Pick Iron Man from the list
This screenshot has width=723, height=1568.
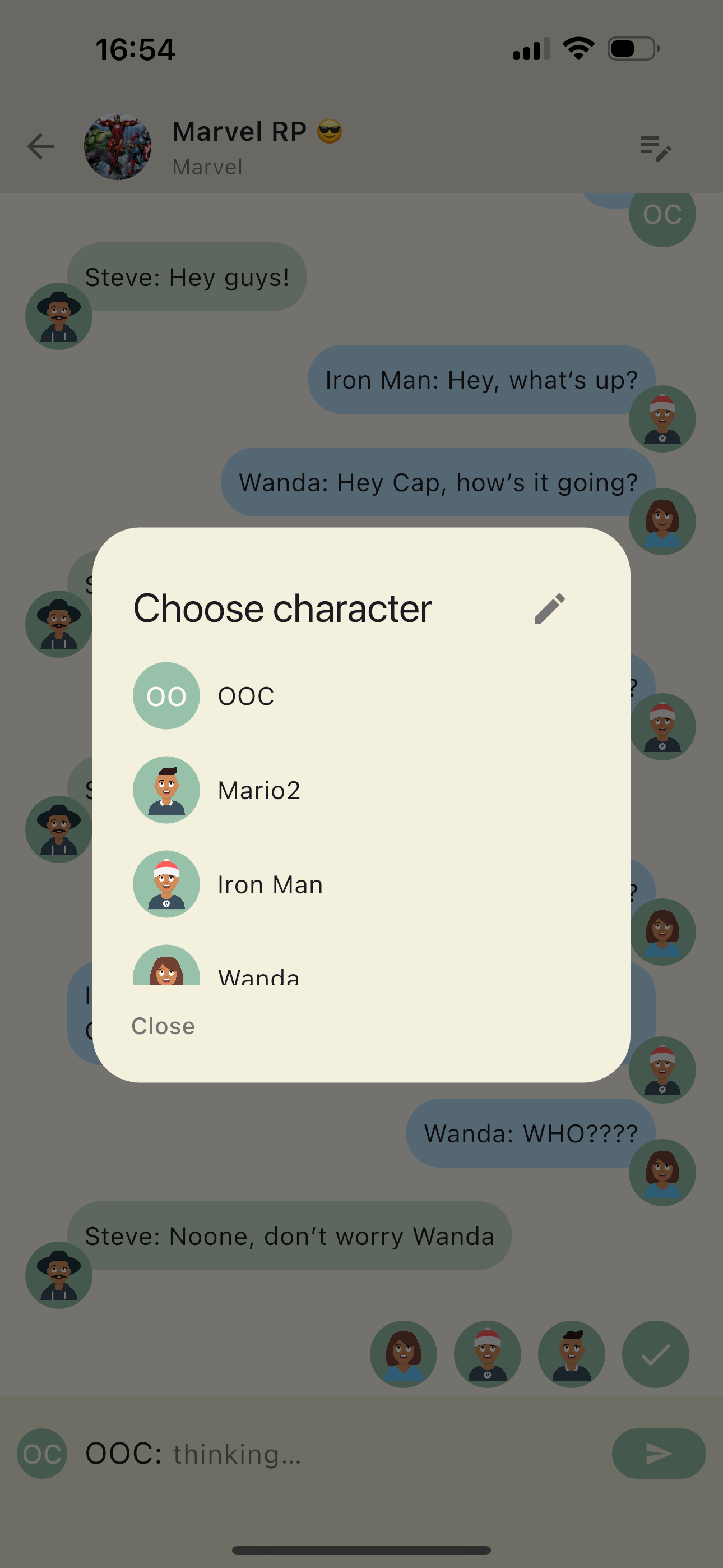click(x=361, y=884)
